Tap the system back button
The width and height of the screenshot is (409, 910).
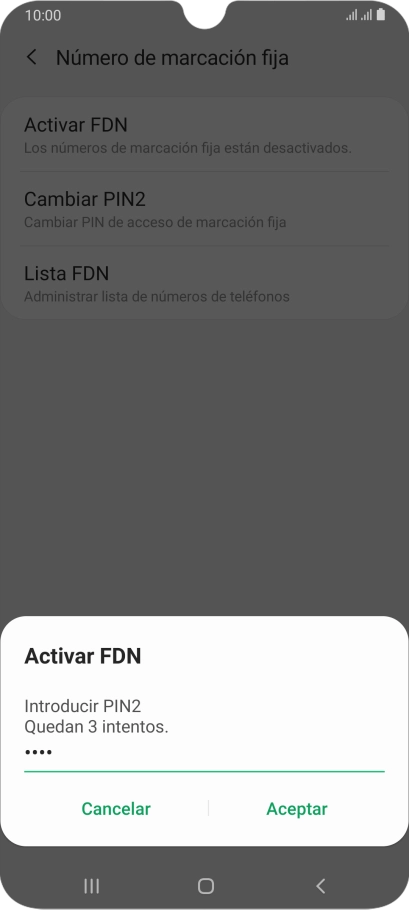(x=320, y=886)
